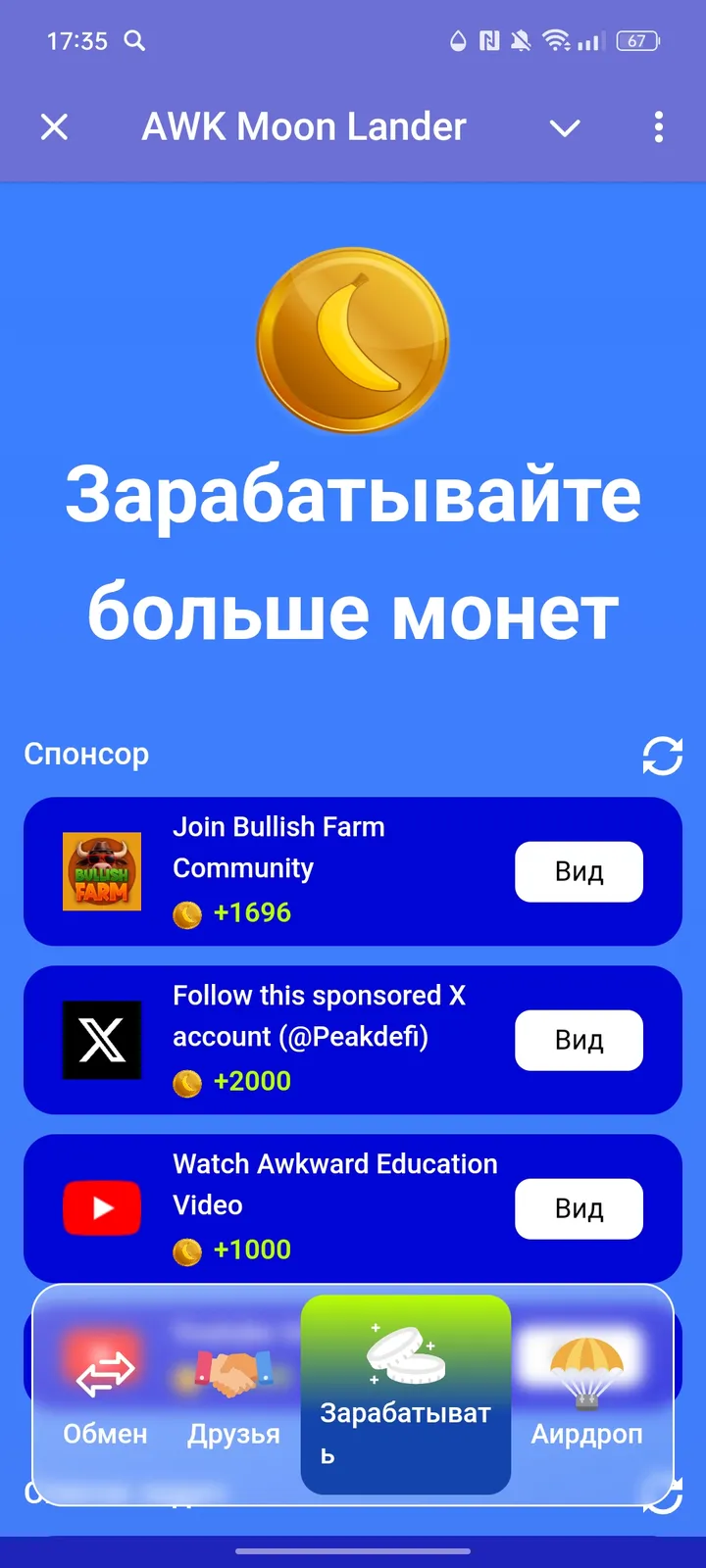The height and width of the screenshot is (1568, 706).
Task: Tap Вид for Join Bullish Farm Community
Action: (579, 871)
